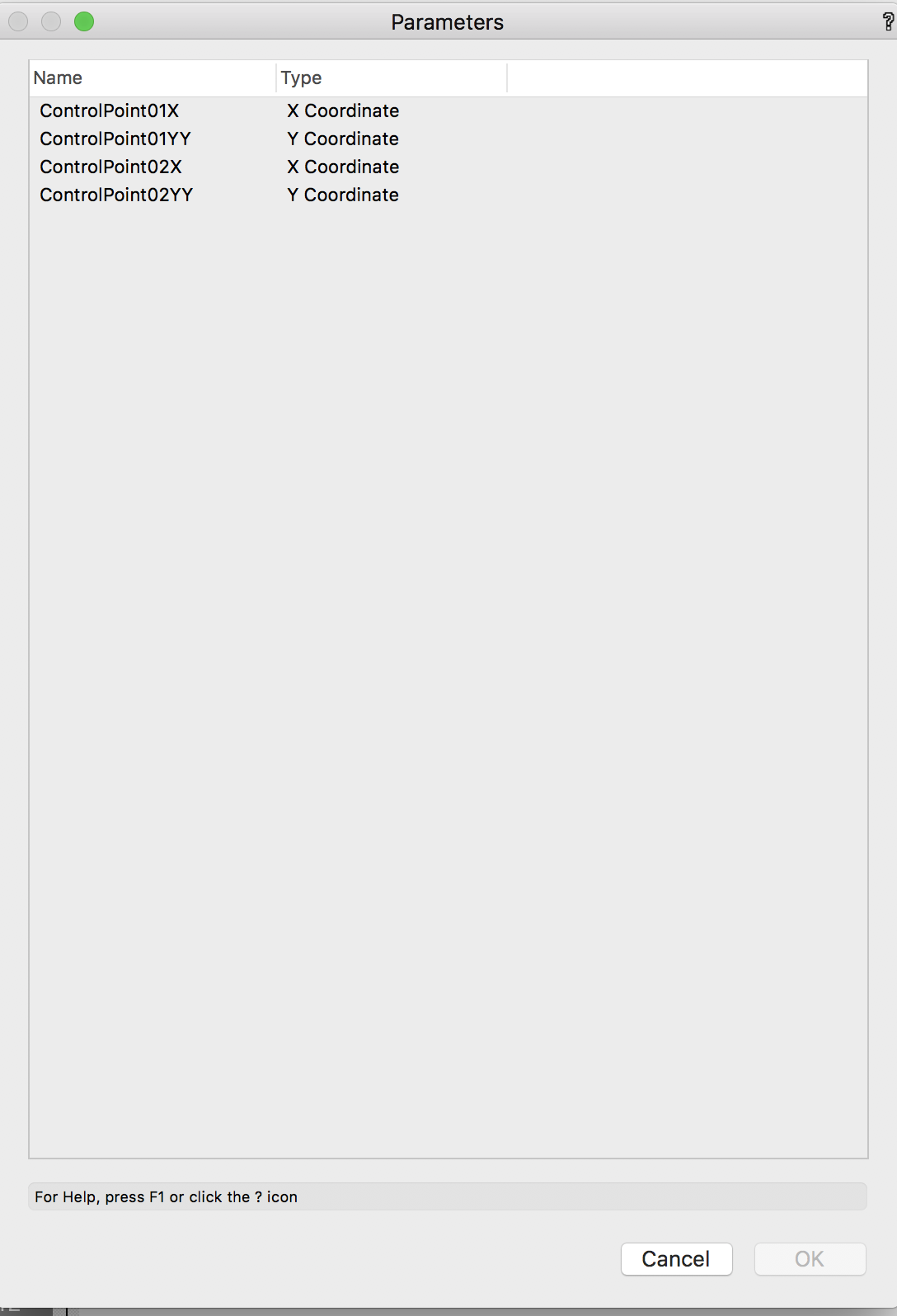Cancel the Parameters dialog
The height and width of the screenshot is (1316, 897).
pos(676,1259)
